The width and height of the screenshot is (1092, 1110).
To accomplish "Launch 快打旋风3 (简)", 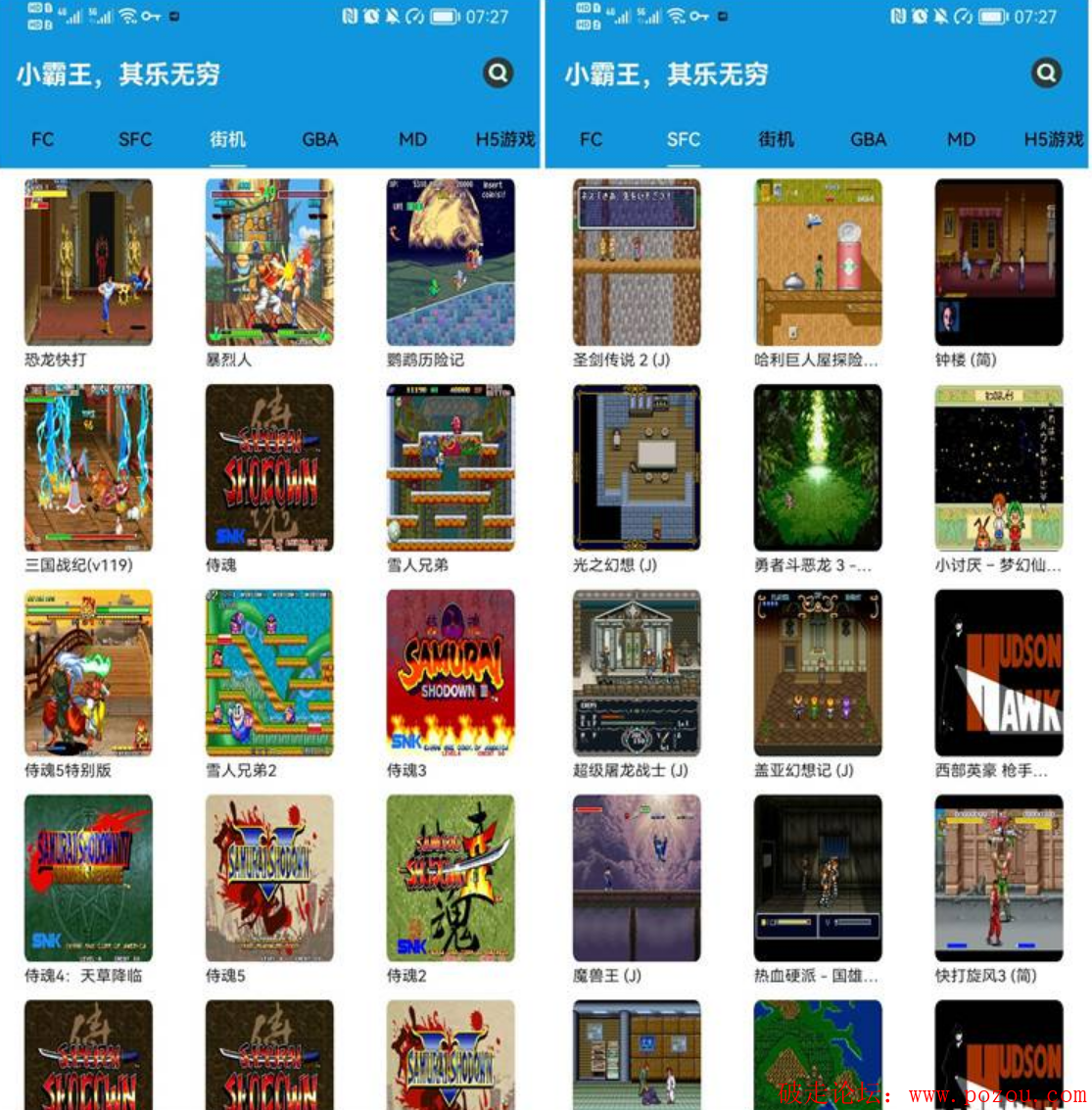I will pos(999,878).
